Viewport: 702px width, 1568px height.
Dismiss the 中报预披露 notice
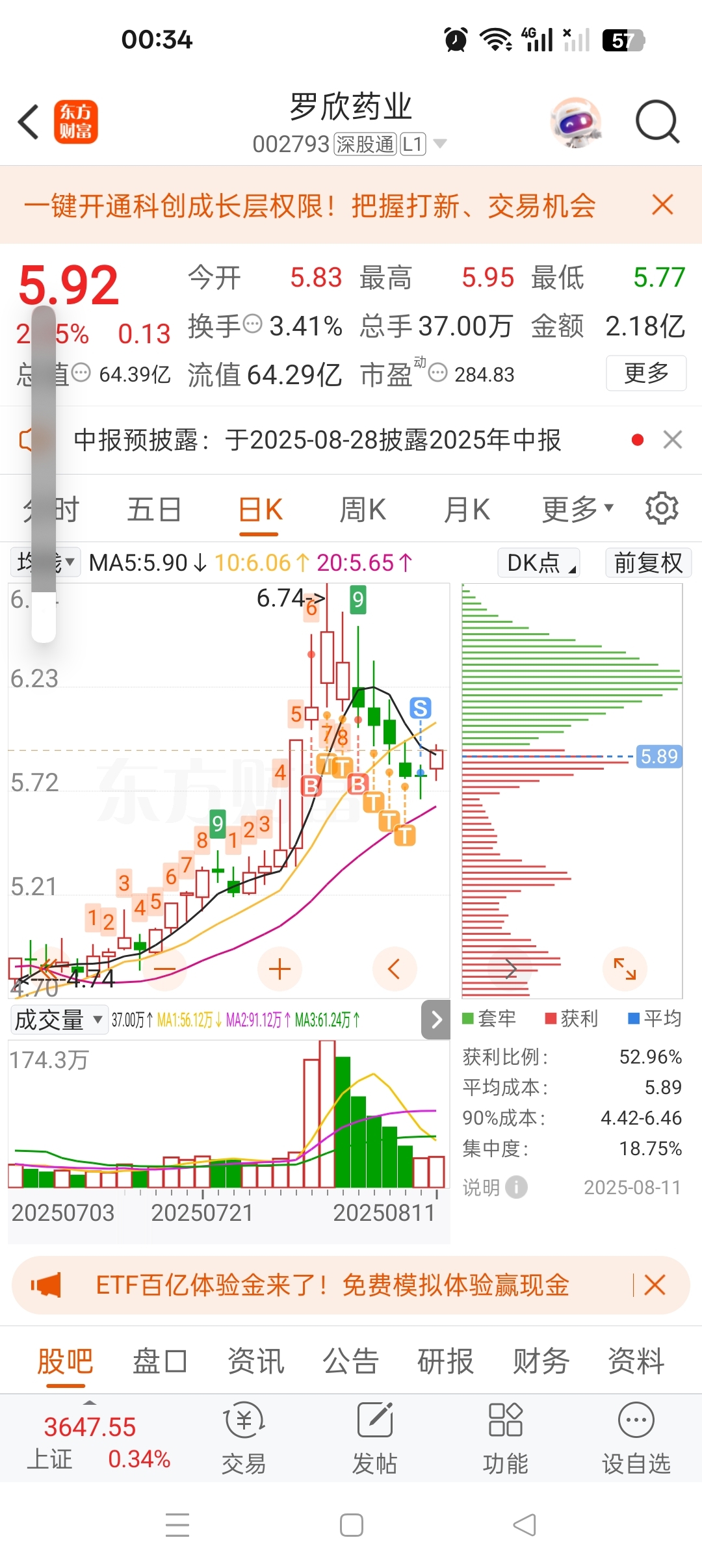[x=673, y=440]
